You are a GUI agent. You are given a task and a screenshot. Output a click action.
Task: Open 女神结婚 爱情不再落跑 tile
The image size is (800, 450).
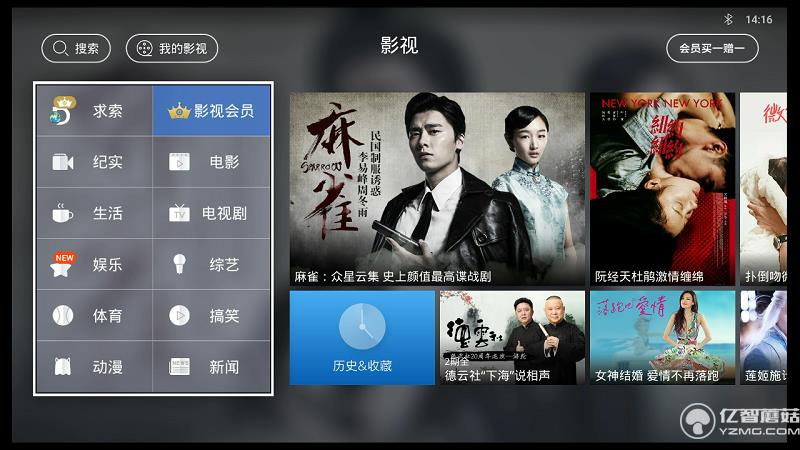pyautogui.click(x=662, y=337)
